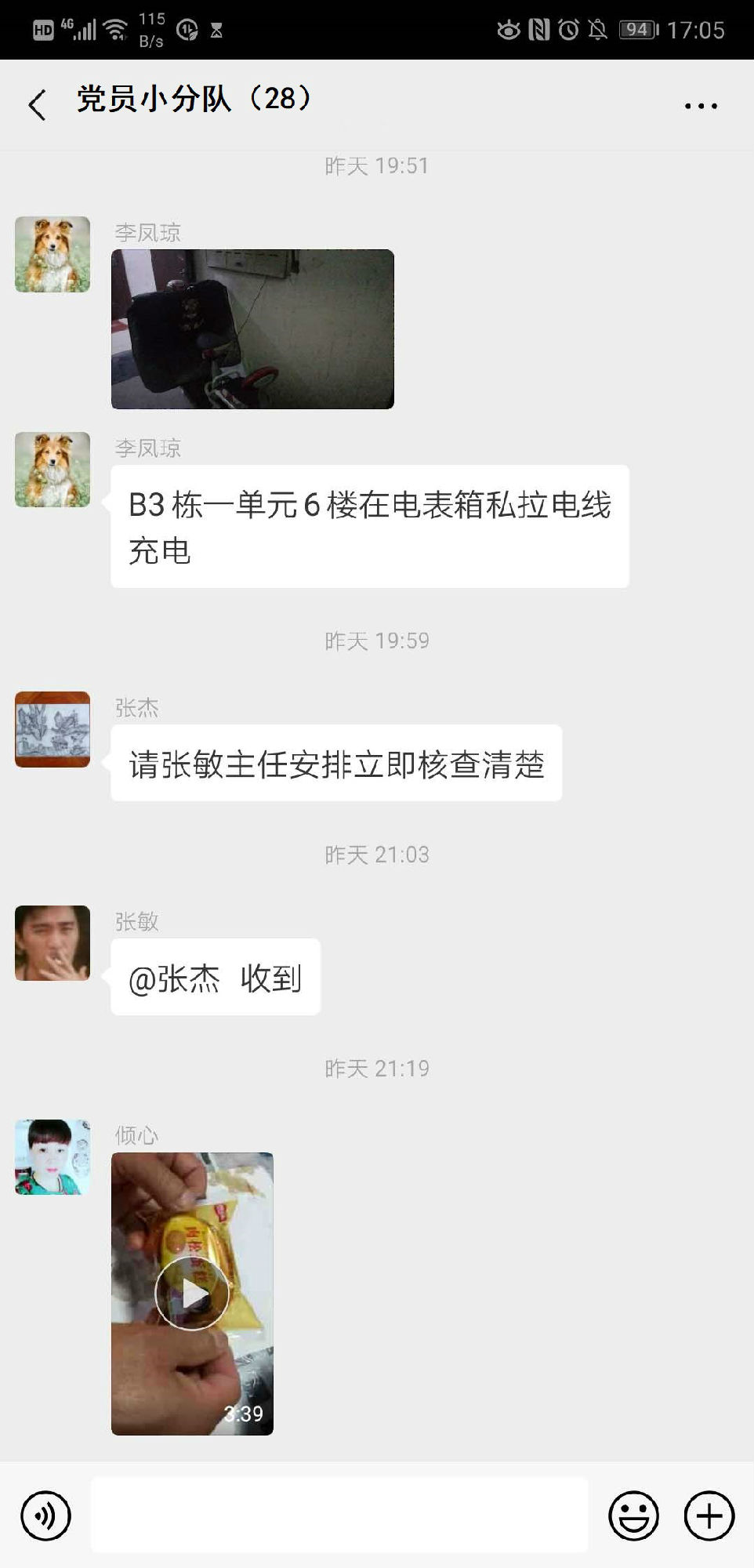Go back from the 党员小分队 chat
Viewport: 754px width, 1568px height.
37,104
